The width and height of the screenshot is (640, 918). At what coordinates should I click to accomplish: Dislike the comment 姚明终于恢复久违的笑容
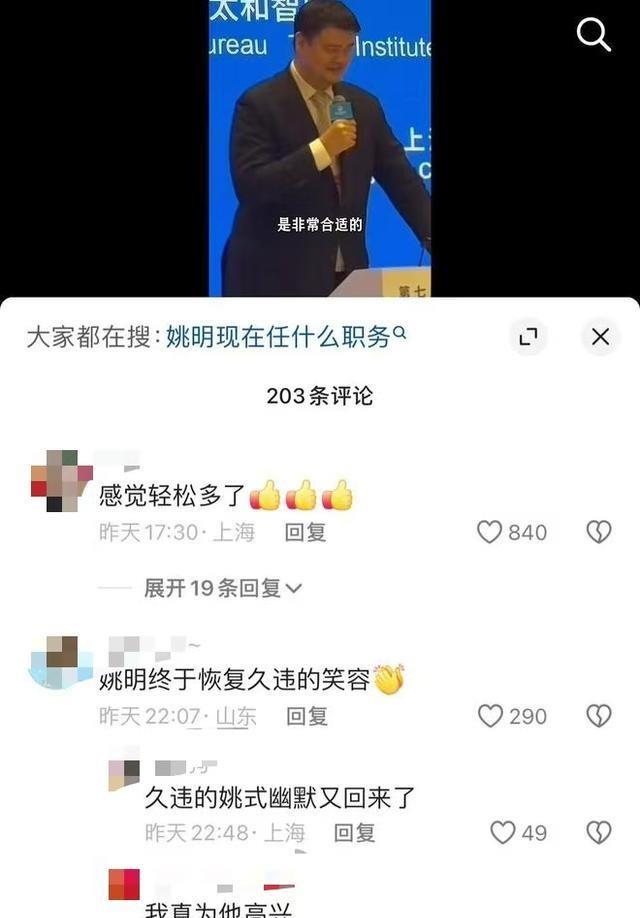[x=598, y=716]
